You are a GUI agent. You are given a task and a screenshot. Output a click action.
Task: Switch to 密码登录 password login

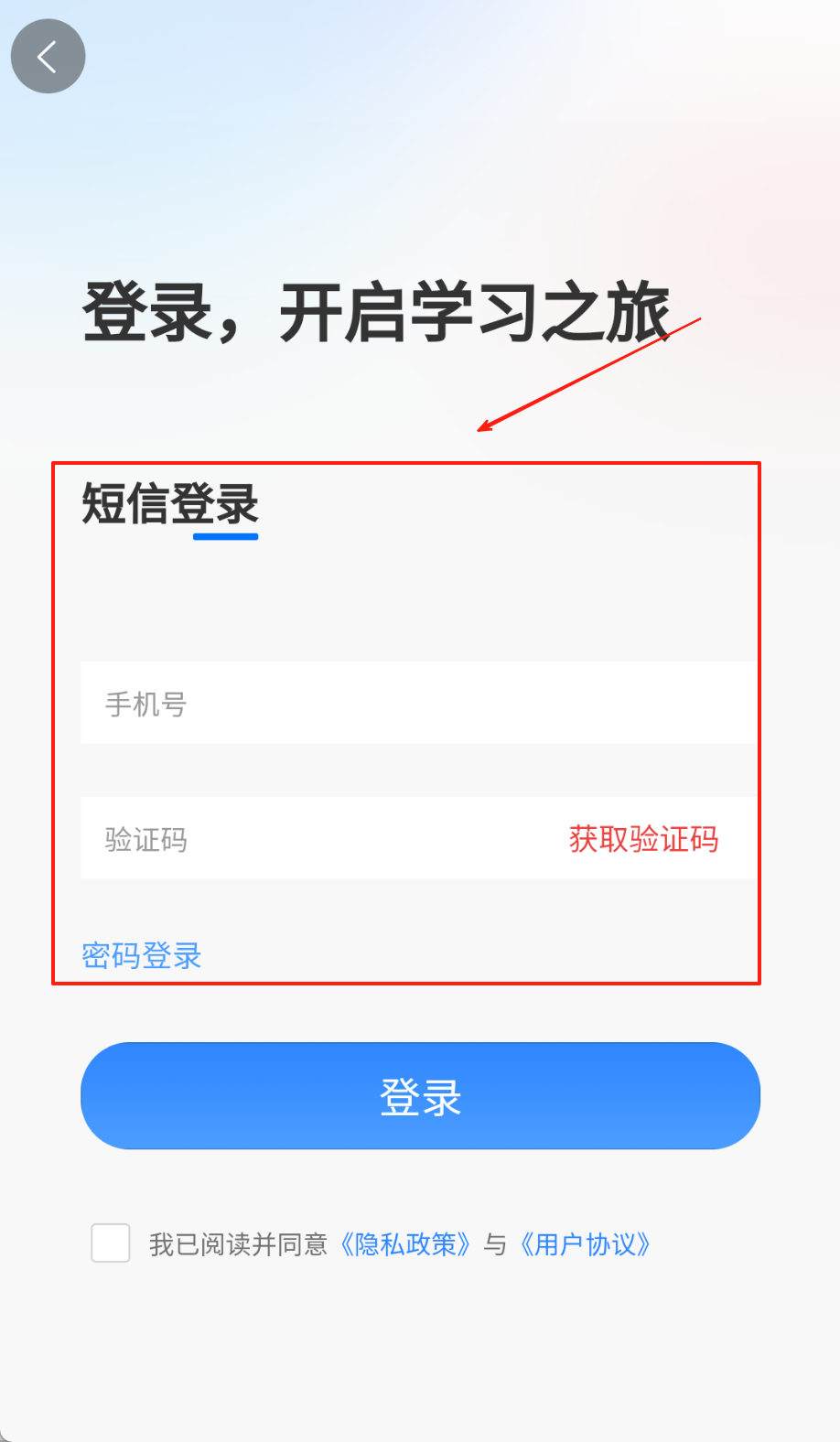pos(141,955)
